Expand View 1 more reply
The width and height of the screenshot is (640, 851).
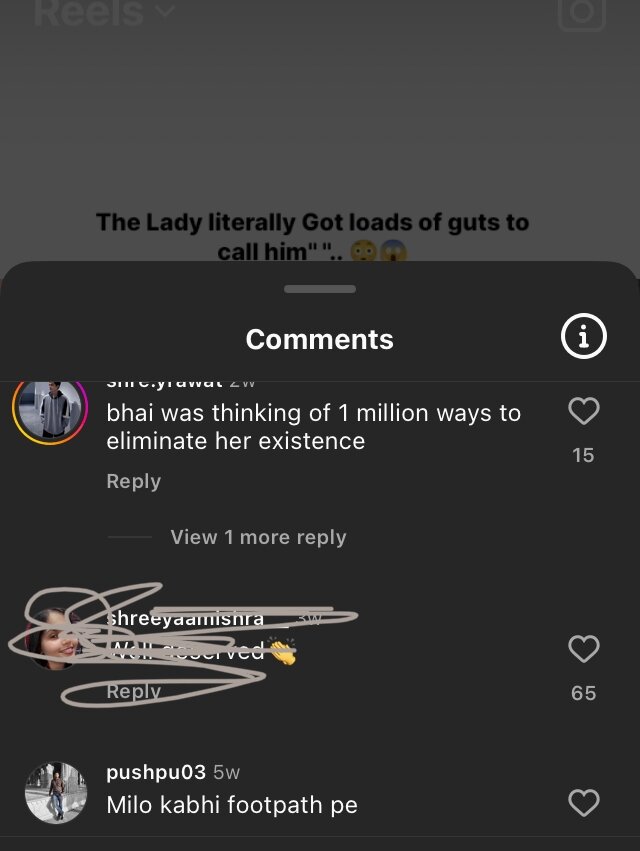(258, 537)
